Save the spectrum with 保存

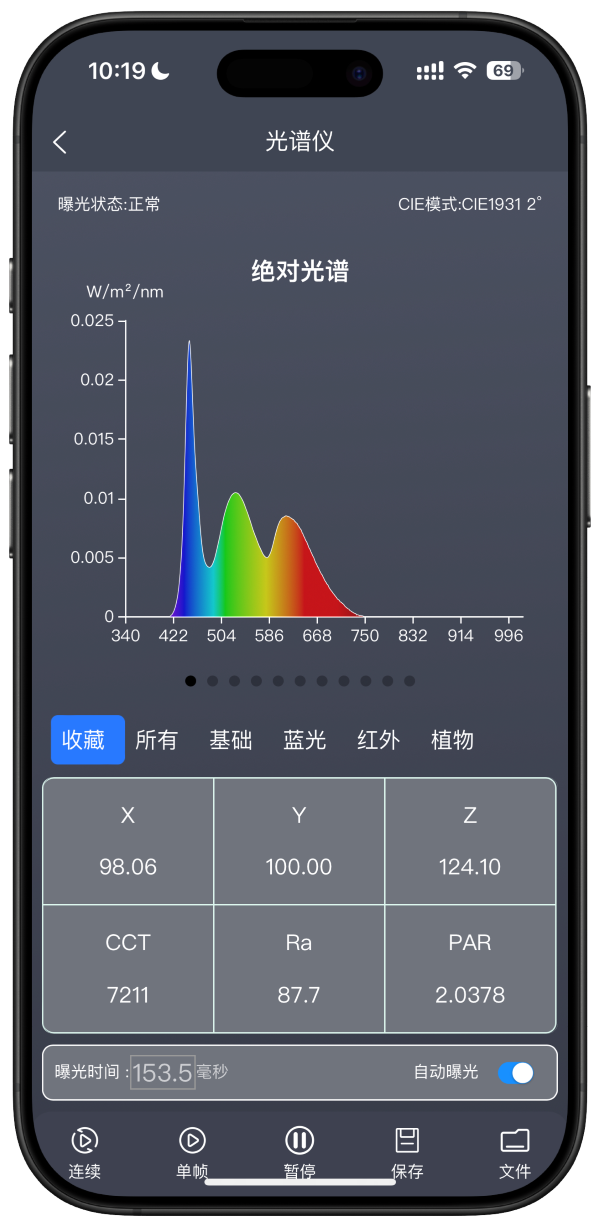point(407,1152)
